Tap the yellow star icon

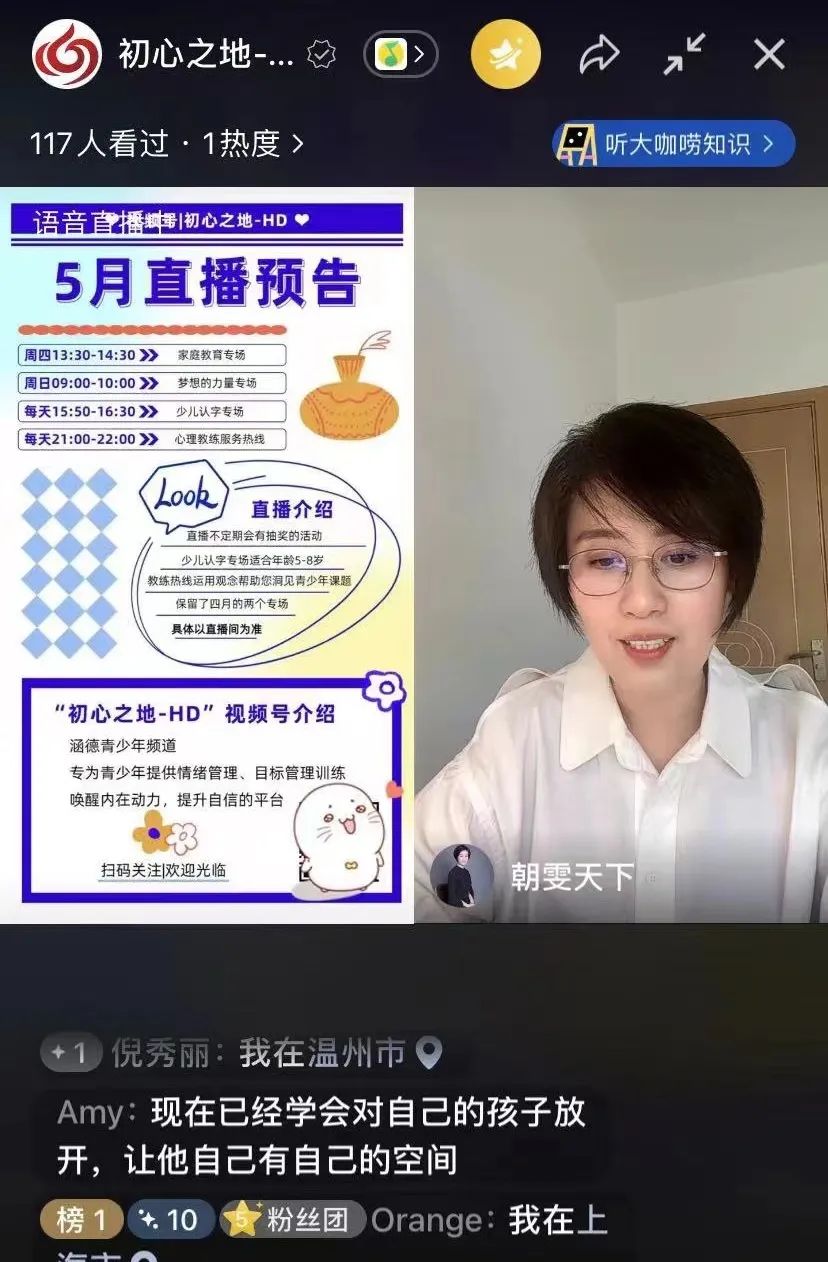(506, 54)
